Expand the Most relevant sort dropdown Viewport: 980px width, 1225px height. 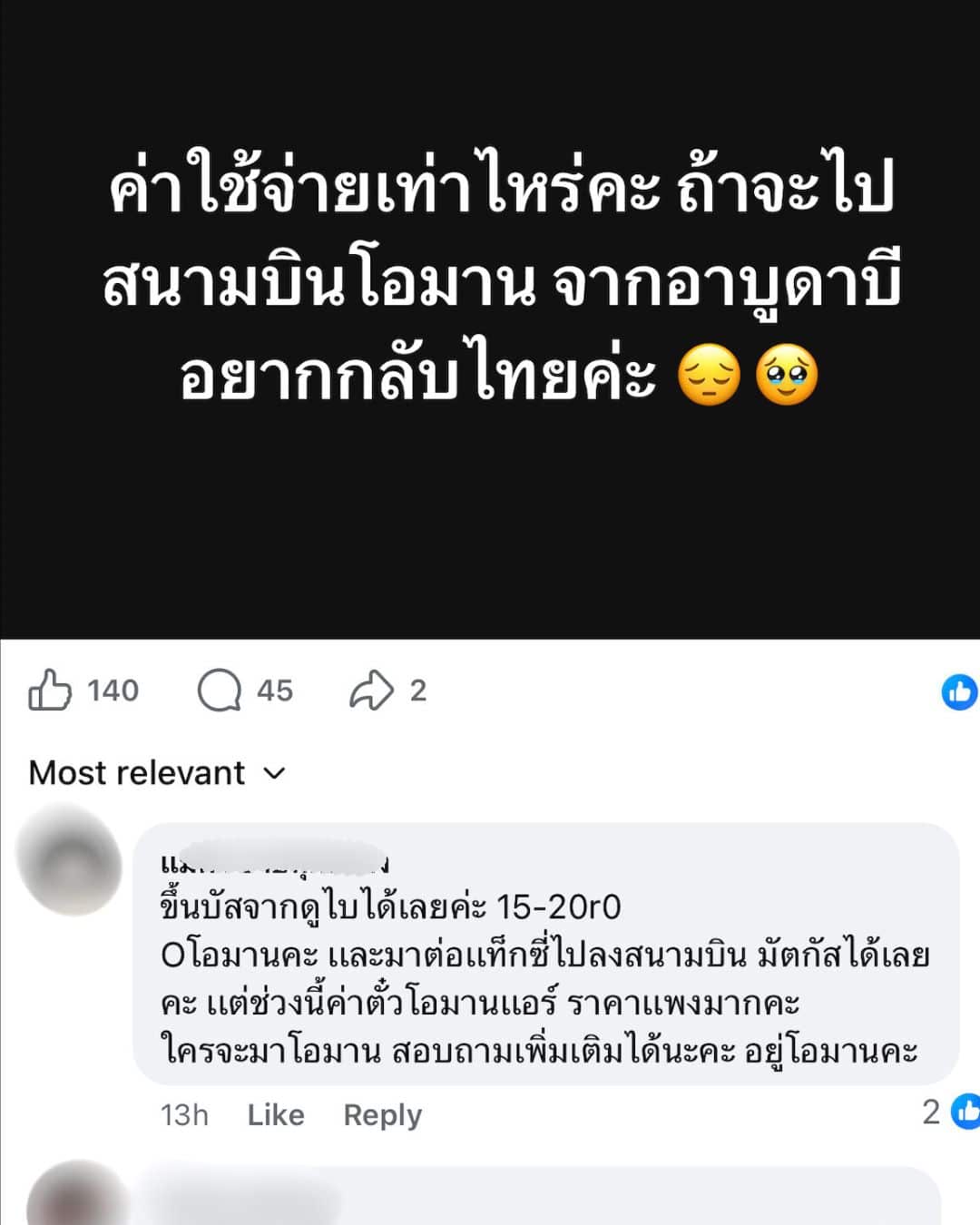[157, 773]
